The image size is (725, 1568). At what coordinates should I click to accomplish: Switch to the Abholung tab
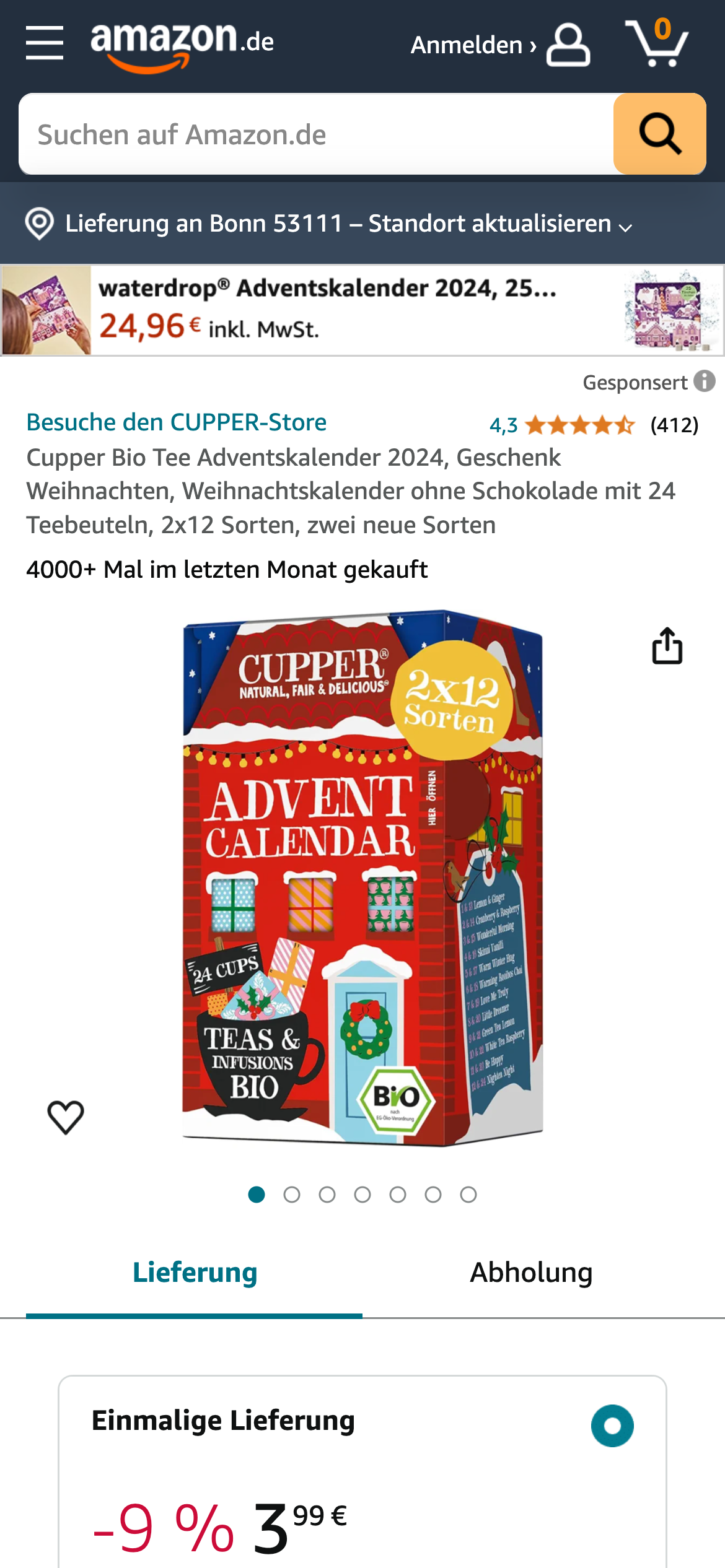pyautogui.click(x=531, y=1273)
